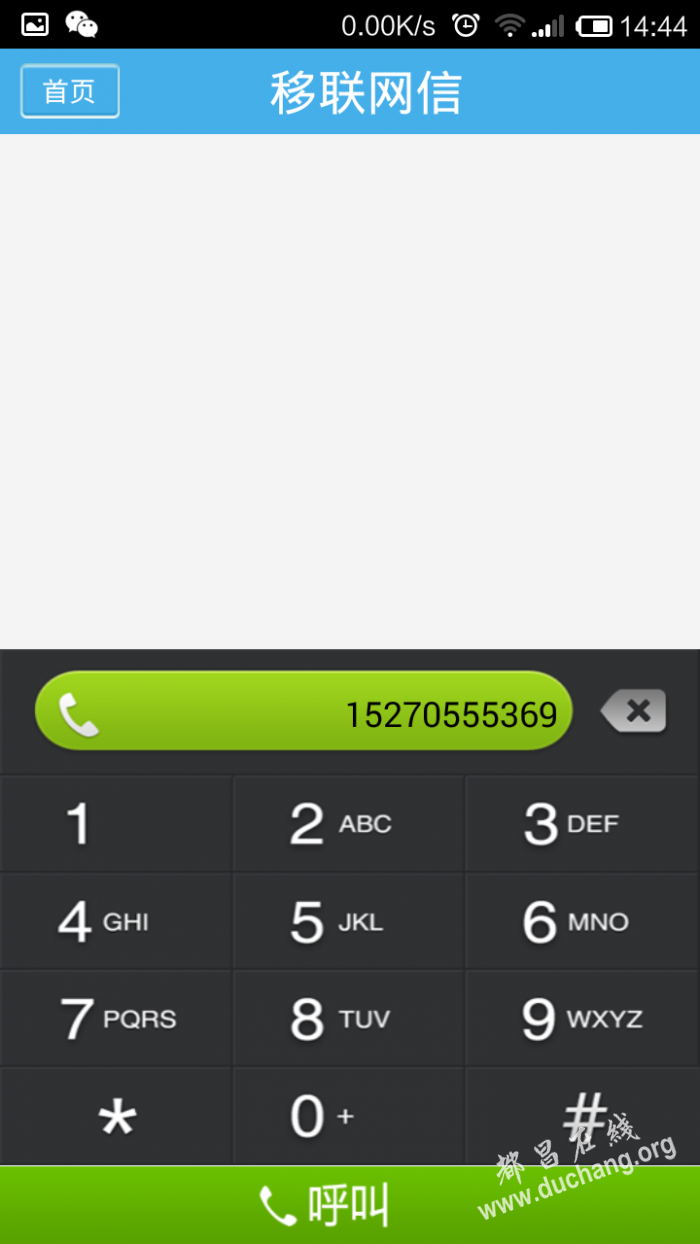Enter digit 7 PQRS
Screen dimensions: 700x1244
tap(116, 1018)
